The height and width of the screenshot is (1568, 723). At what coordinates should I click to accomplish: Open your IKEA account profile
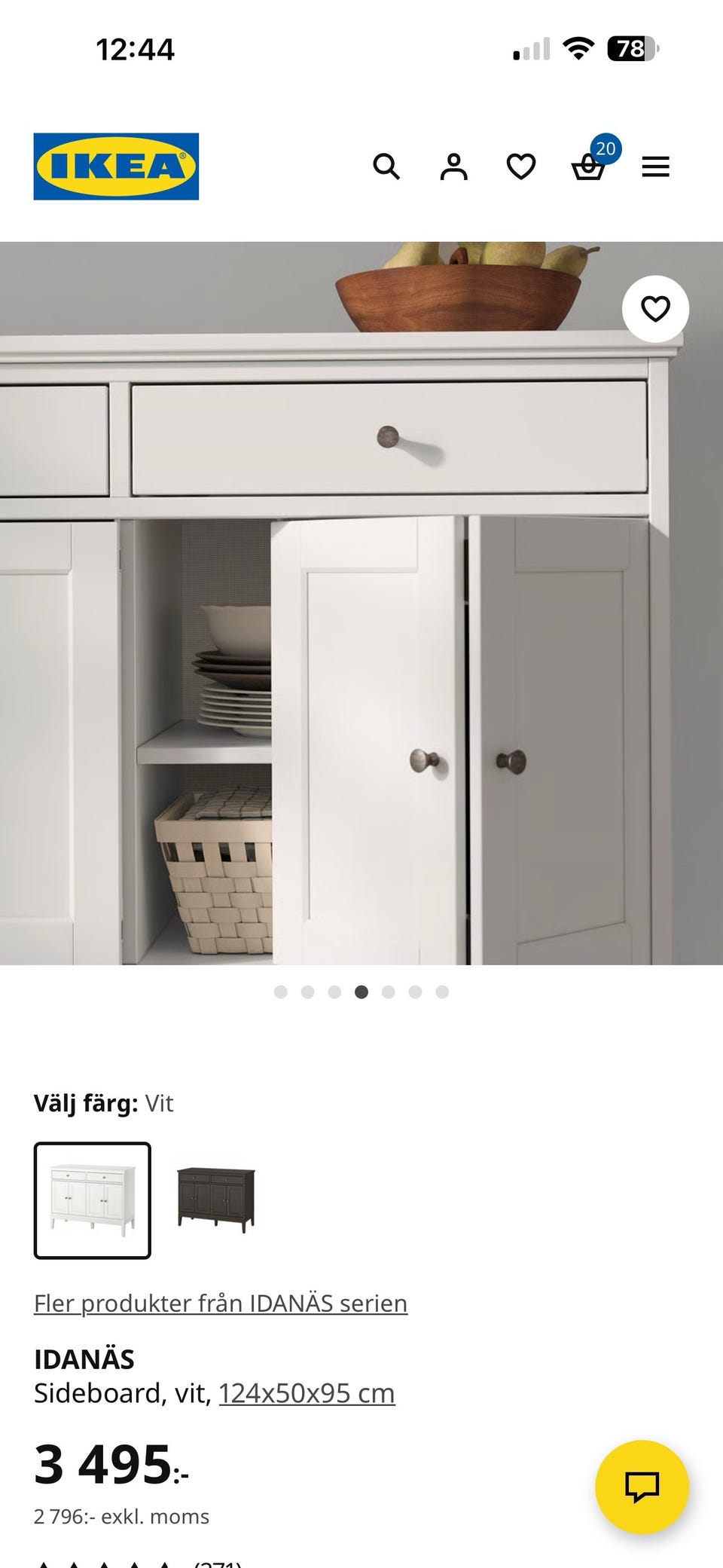(x=453, y=167)
